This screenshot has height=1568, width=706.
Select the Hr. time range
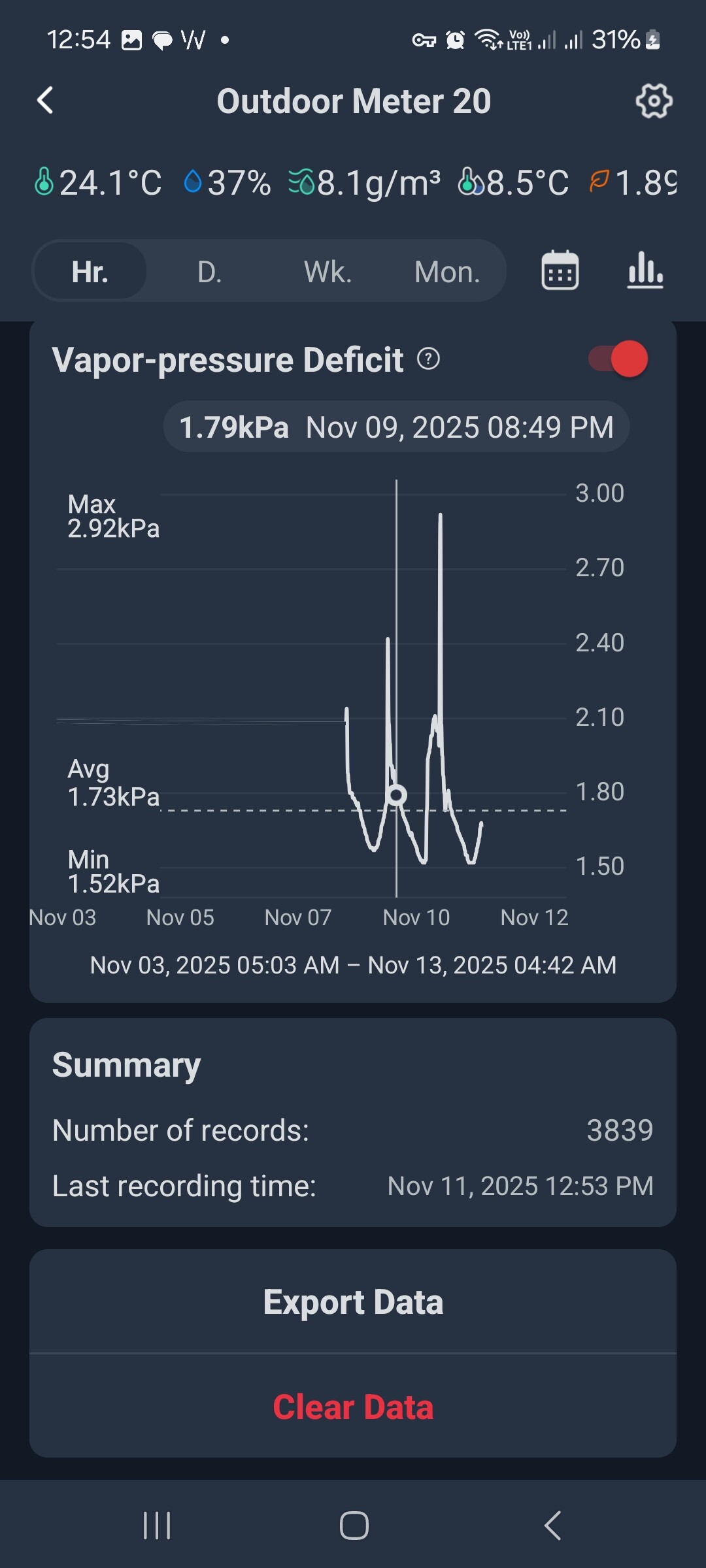90,271
